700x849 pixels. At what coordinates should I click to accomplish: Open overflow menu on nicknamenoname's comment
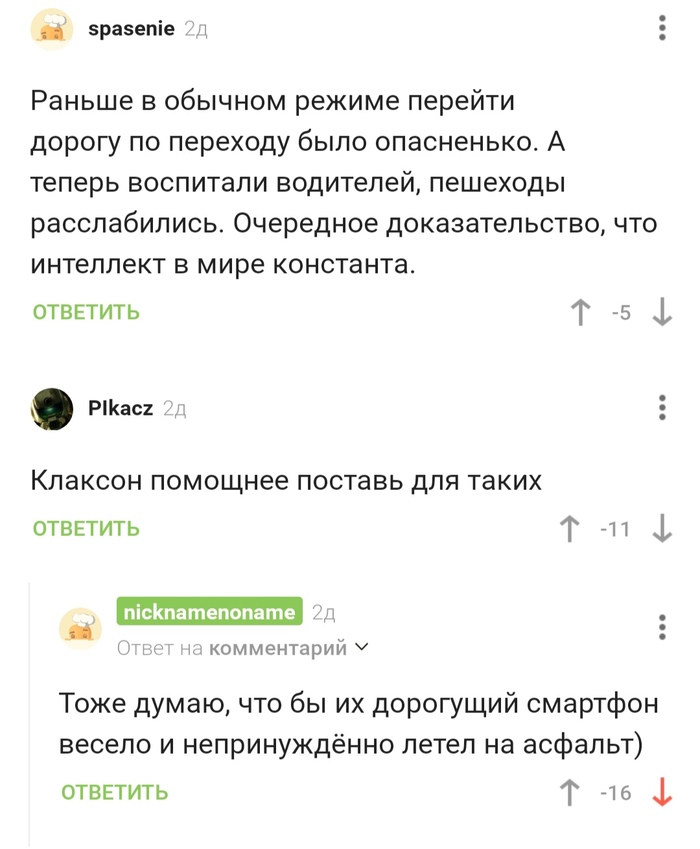662,627
